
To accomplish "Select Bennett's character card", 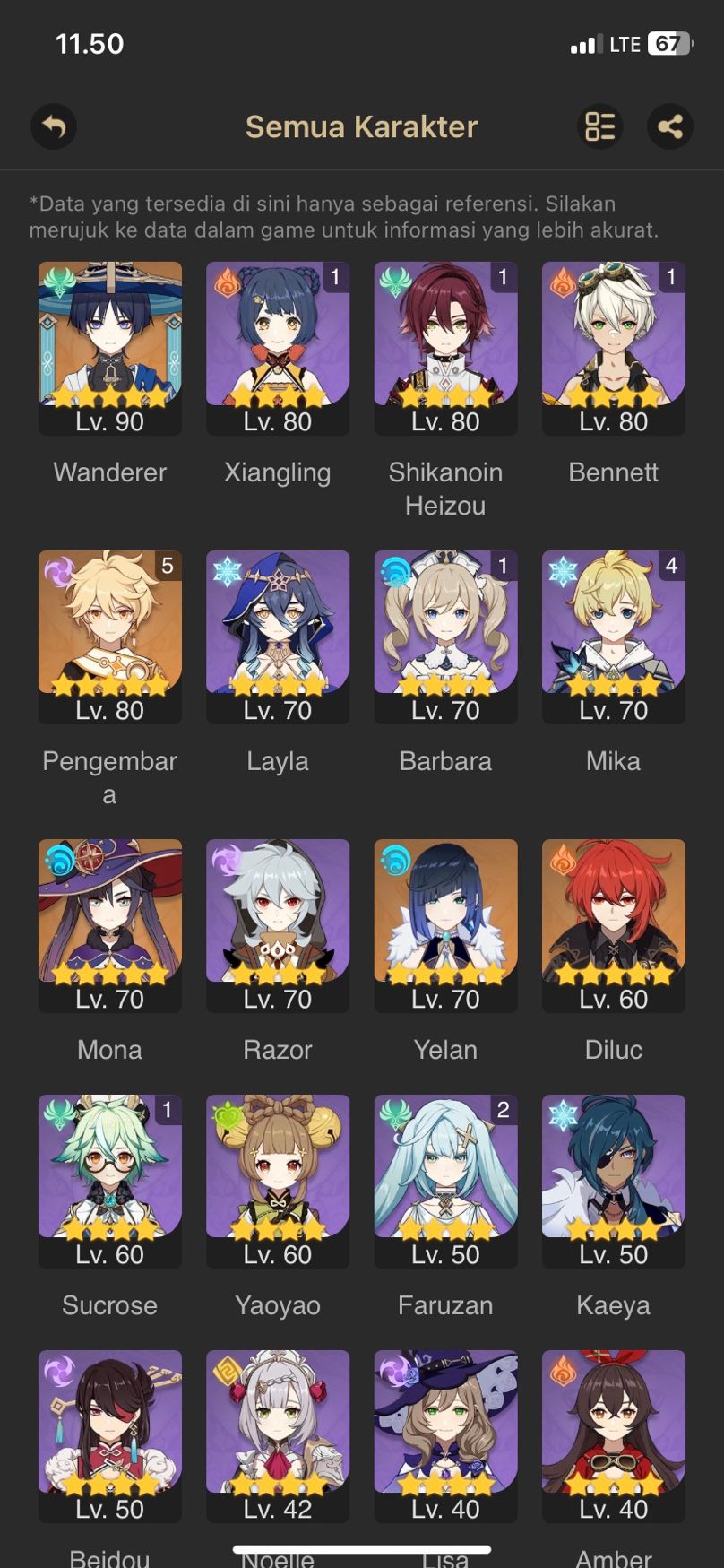I will pos(613,348).
